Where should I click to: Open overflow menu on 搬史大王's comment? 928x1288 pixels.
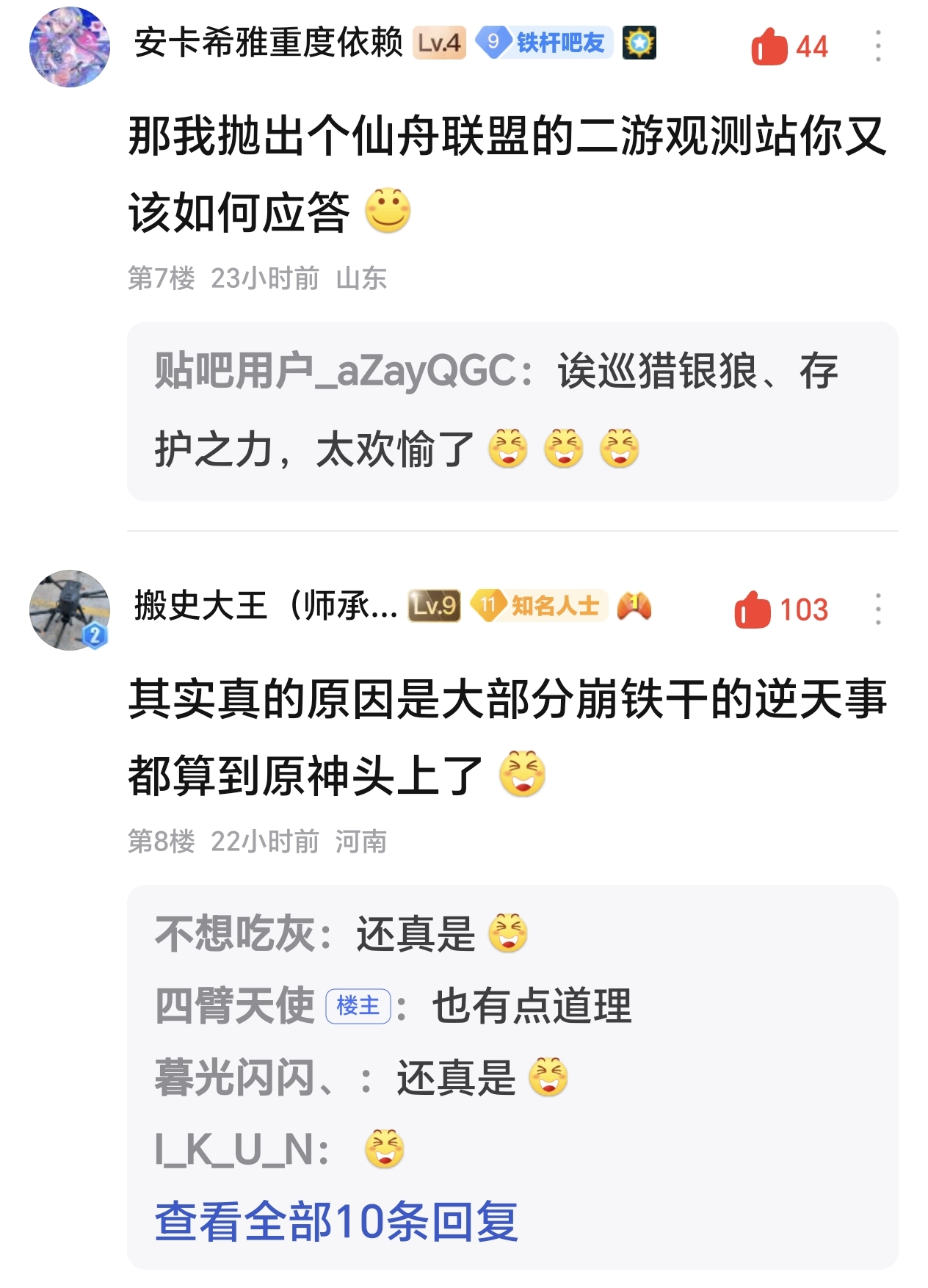(x=878, y=609)
